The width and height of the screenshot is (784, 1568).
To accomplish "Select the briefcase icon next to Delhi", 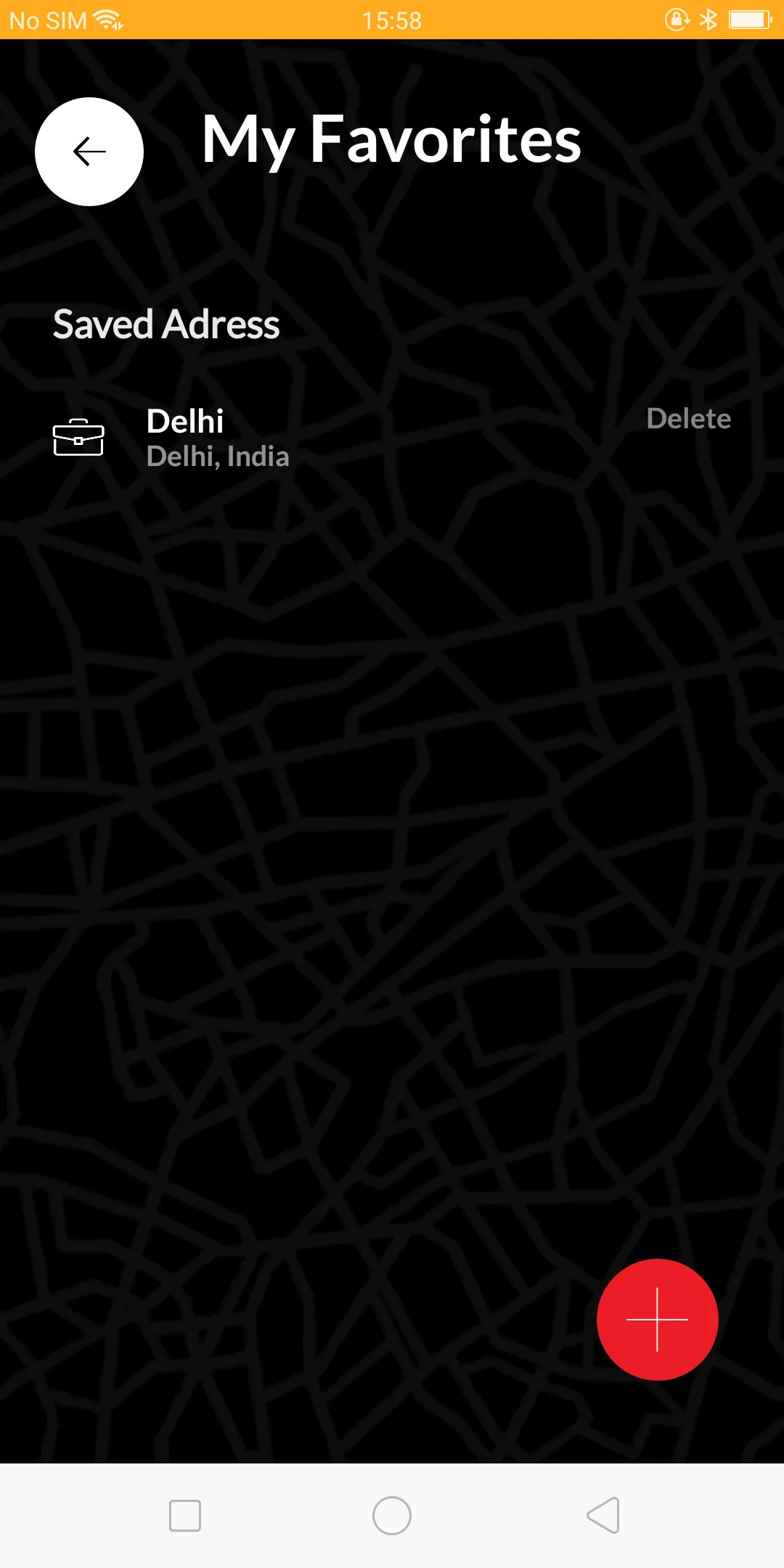I will [80, 438].
